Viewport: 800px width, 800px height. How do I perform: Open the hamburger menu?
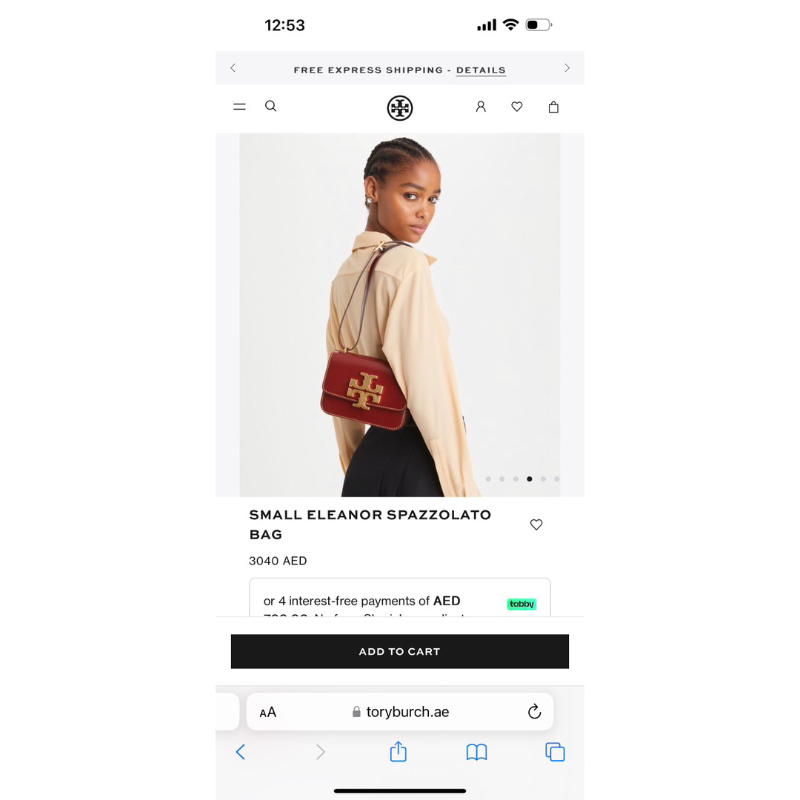click(x=239, y=107)
